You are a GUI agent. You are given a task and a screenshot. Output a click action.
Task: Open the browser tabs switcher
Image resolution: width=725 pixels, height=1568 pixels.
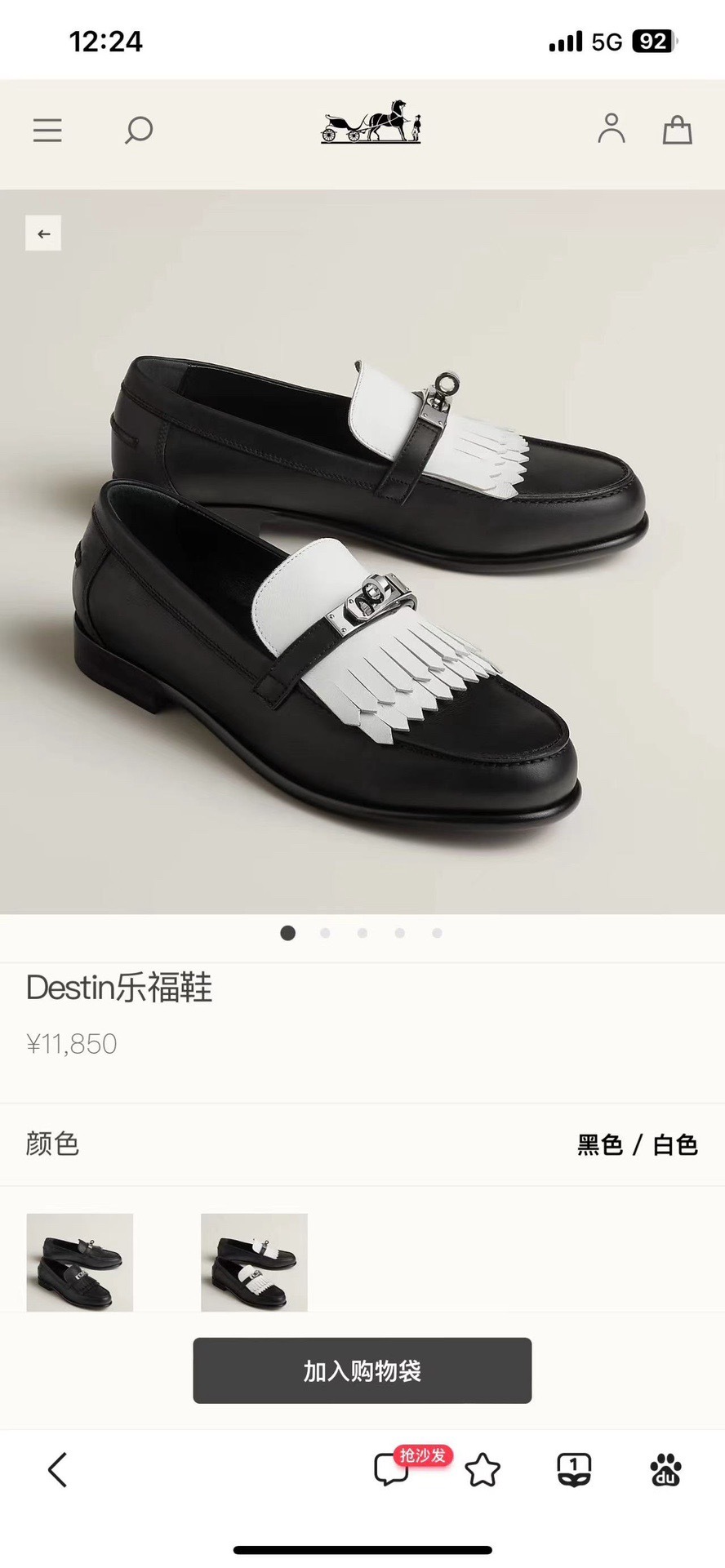[574, 1470]
